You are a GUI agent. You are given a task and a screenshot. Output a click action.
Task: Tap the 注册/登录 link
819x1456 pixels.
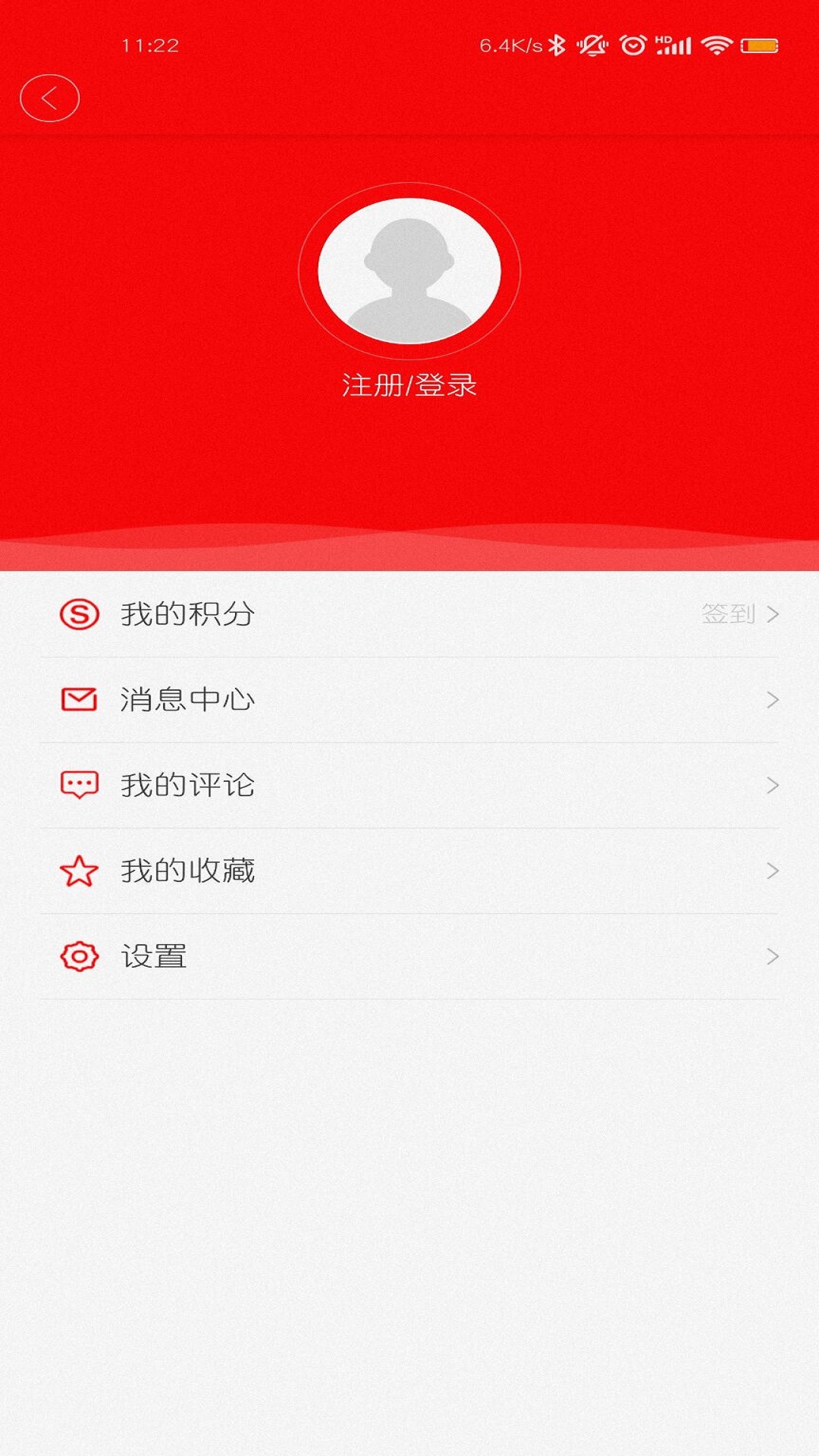click(409, 385)
